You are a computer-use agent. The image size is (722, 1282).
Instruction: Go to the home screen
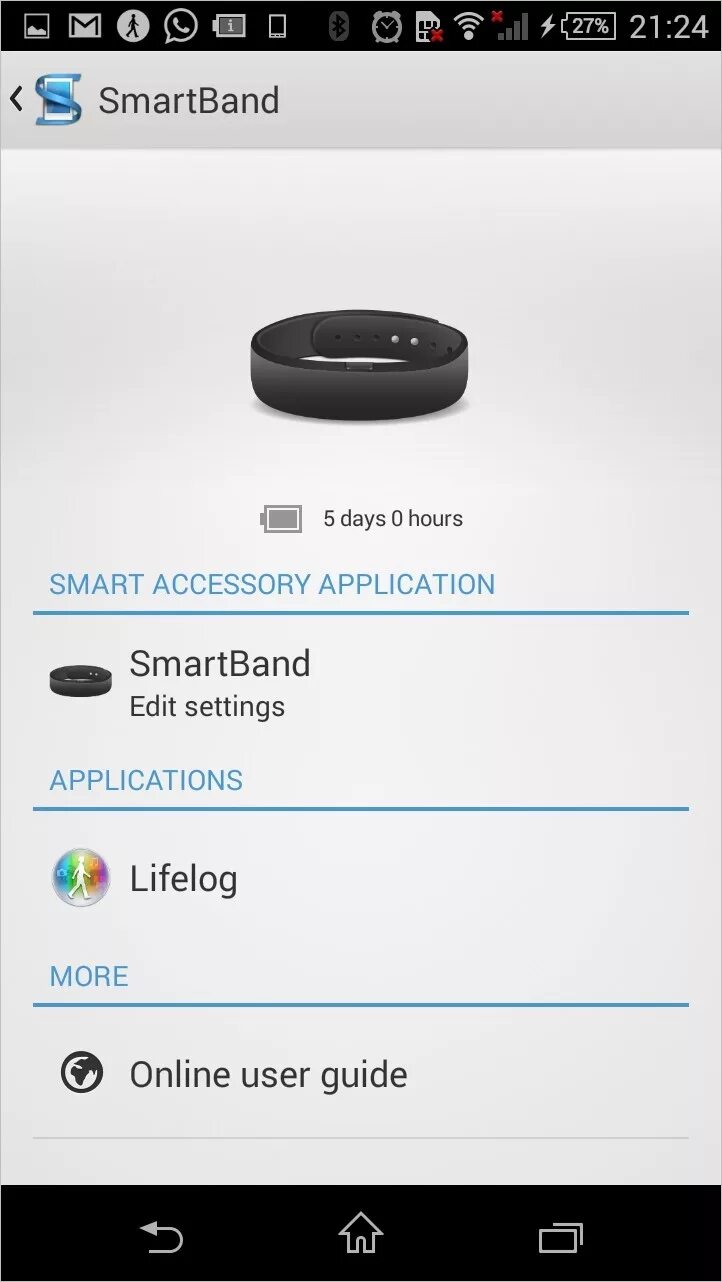point(361,1236)
